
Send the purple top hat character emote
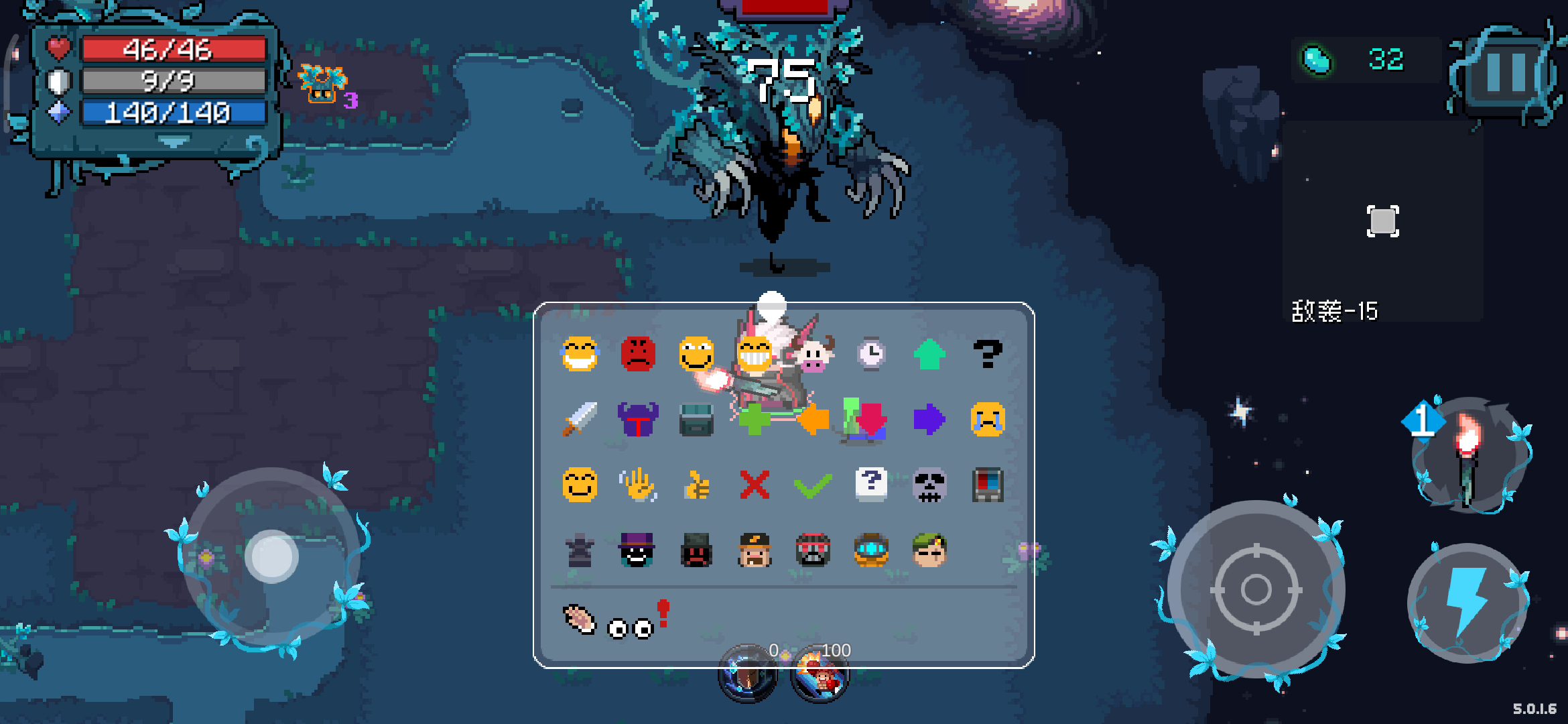point(637,550)
